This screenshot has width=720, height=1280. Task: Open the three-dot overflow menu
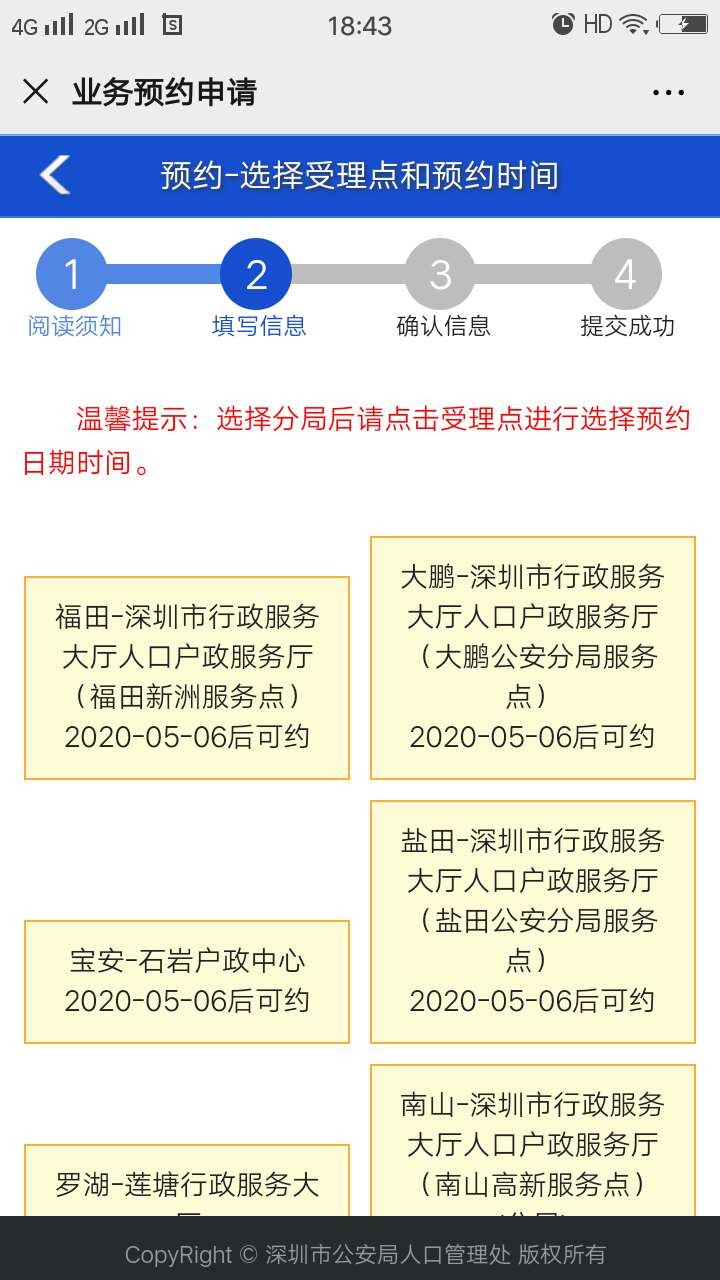tap(668, 93)
